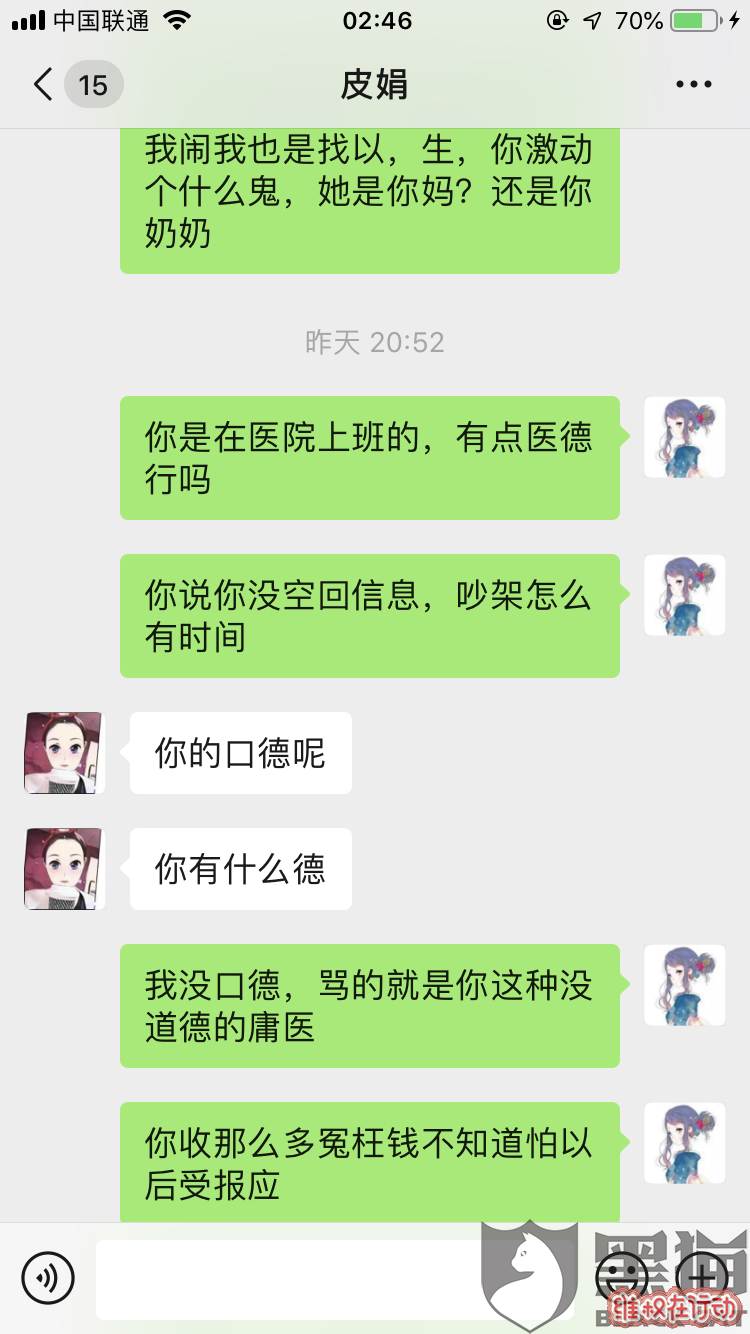
Task: Open my avatar beside '你说你没空回信息' message
Action: (x=684, y=595)
